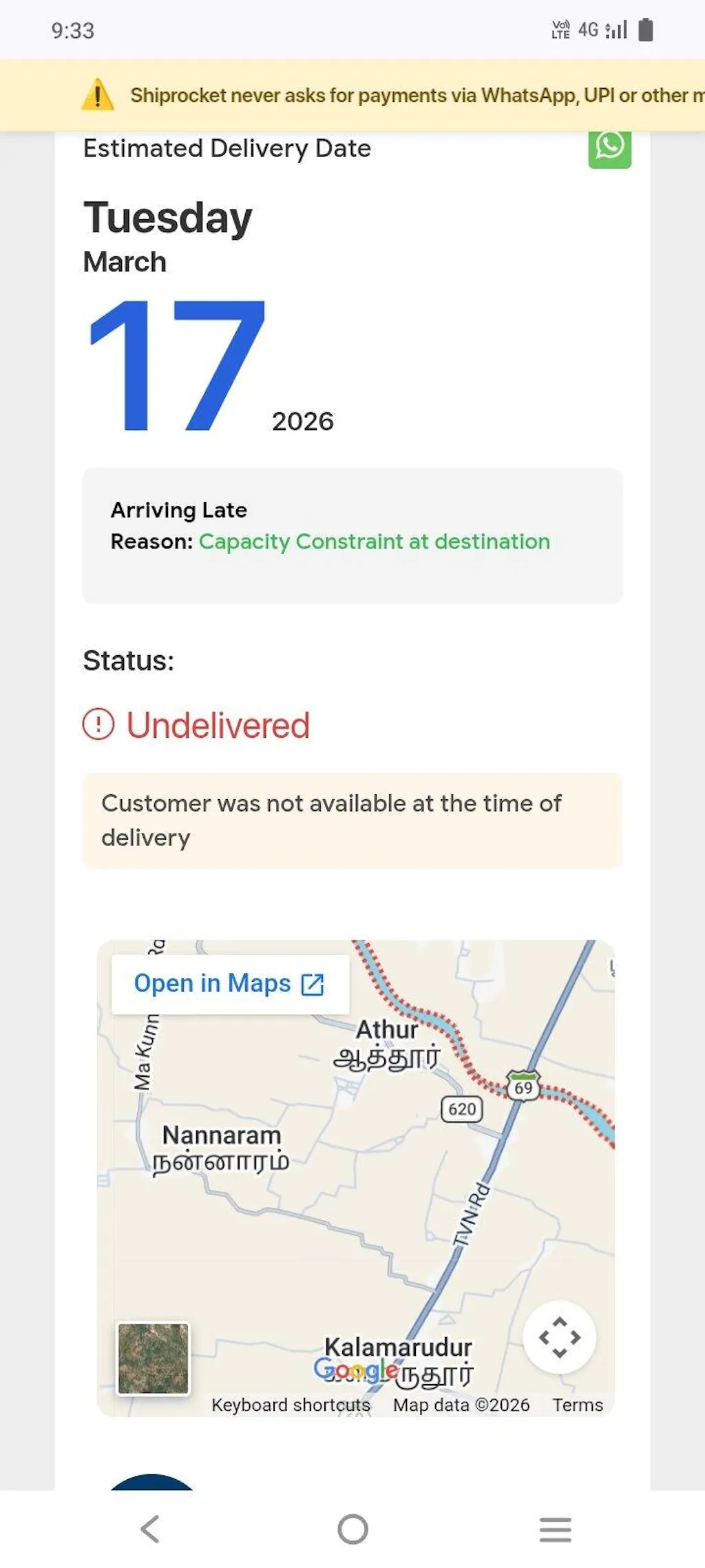Open the WhatsApp chat icon
The width and height of the screenshot is (705, 1568).
[609, 148]
